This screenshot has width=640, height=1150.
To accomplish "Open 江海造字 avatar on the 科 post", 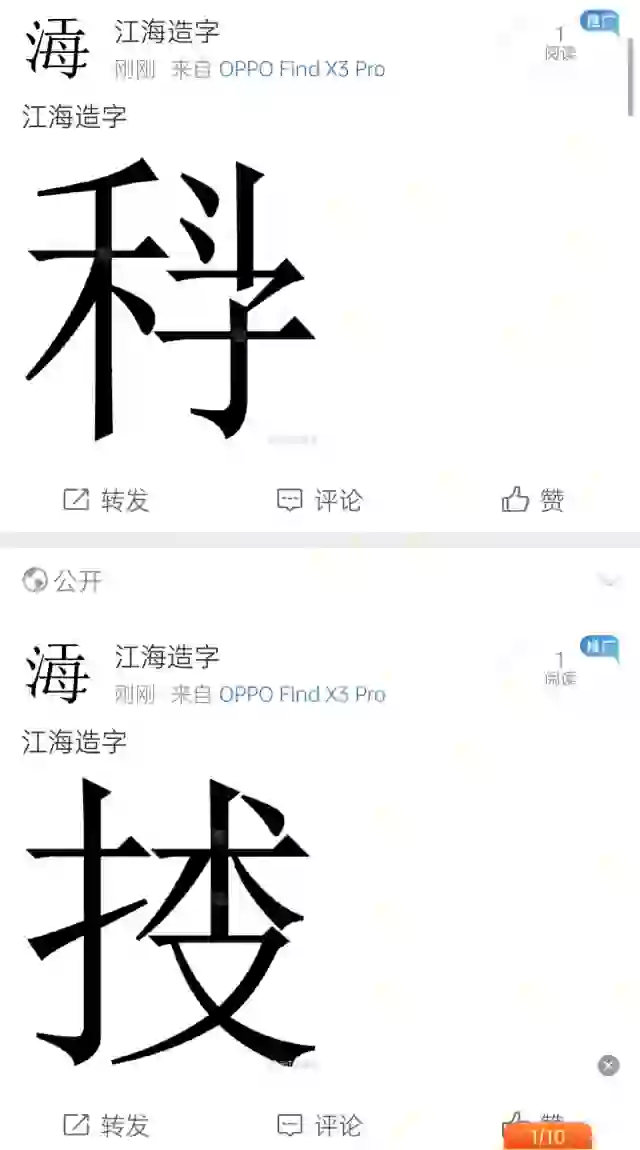I will (57, 50).
